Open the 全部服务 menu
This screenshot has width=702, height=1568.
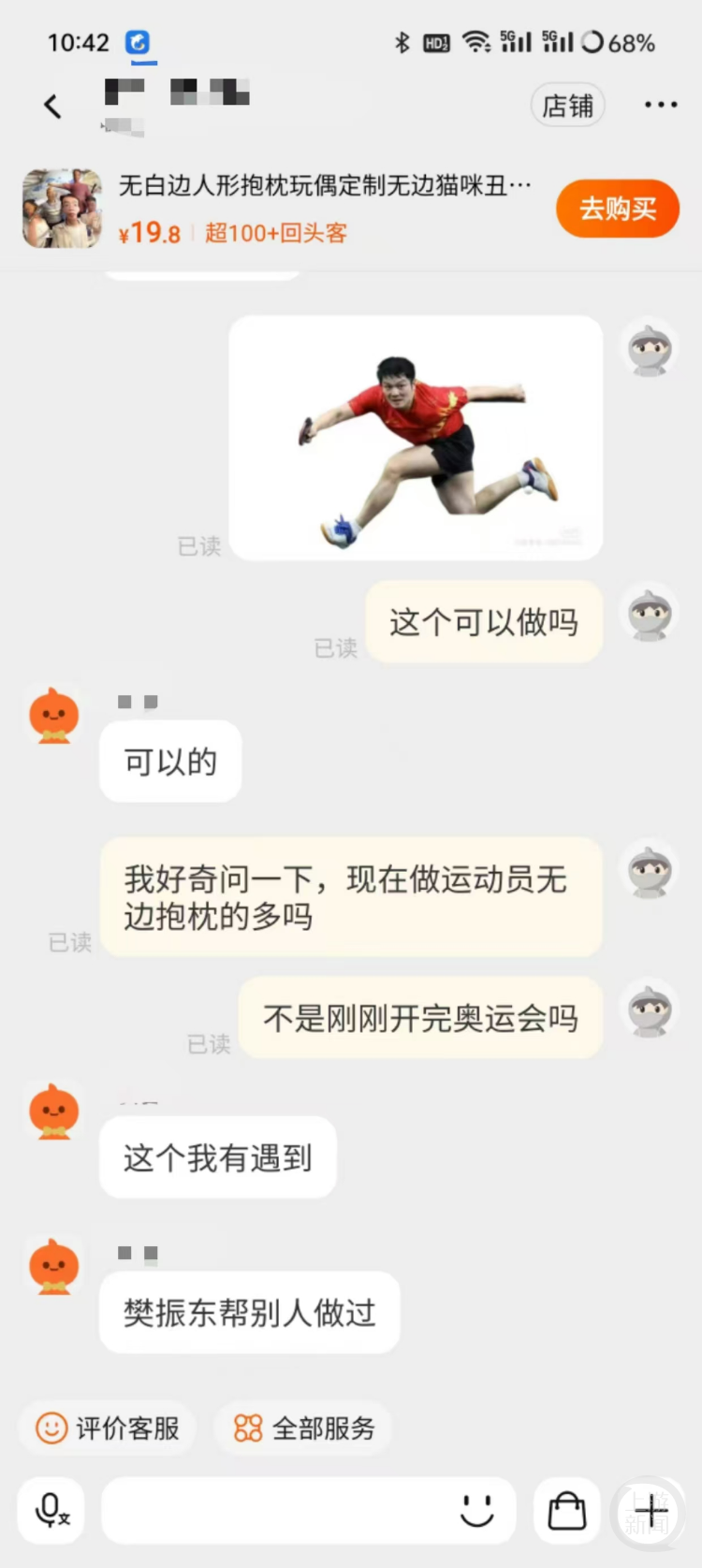(304, 1428)
